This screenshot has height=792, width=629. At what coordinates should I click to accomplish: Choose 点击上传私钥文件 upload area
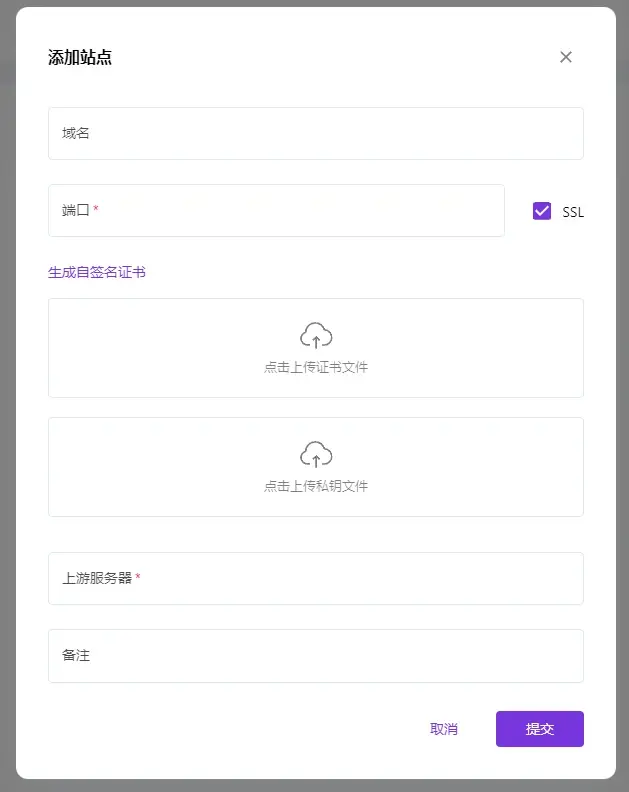[x=315, y=467]
